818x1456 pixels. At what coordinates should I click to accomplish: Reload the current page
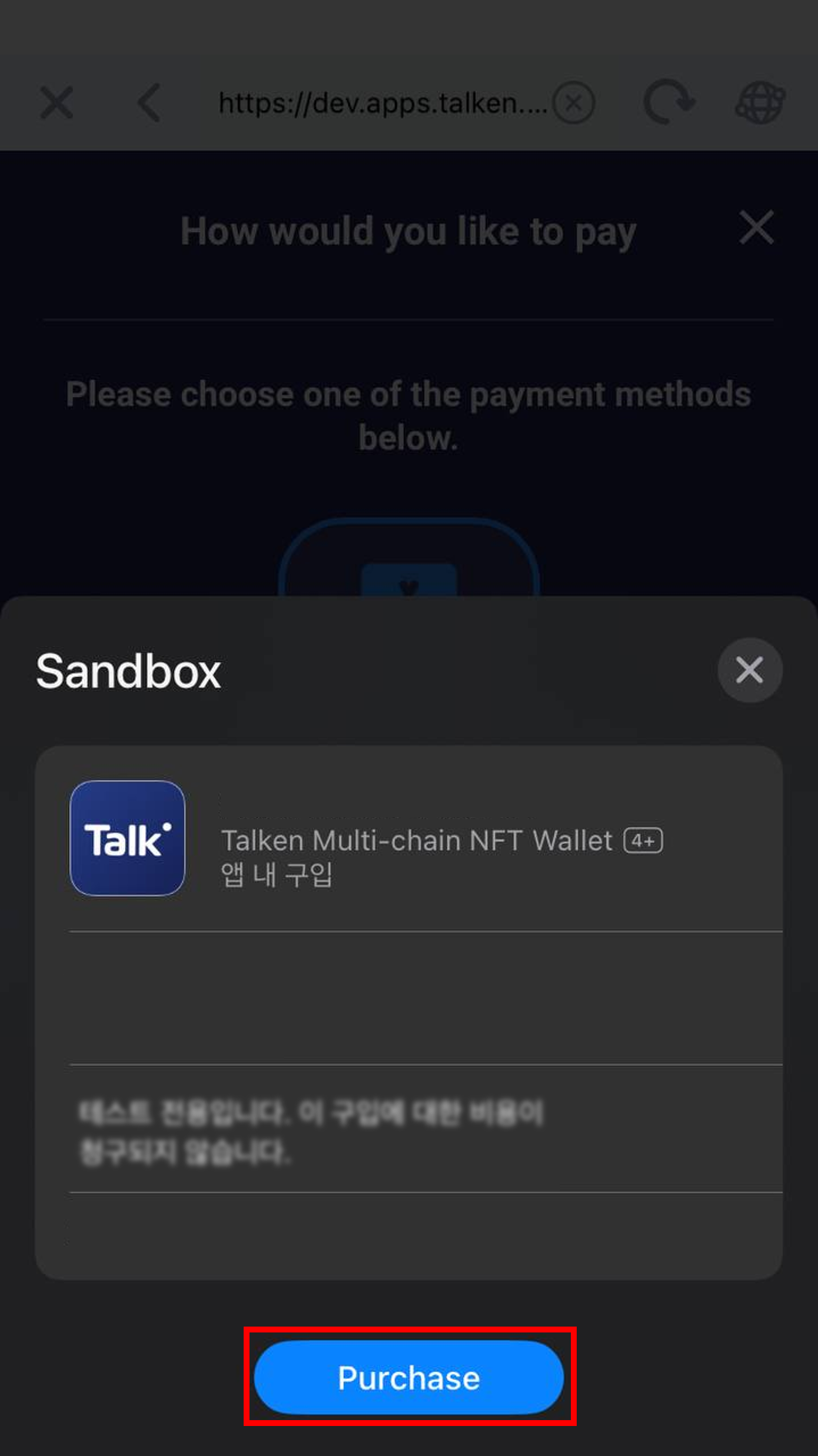[x=669, y=102]
